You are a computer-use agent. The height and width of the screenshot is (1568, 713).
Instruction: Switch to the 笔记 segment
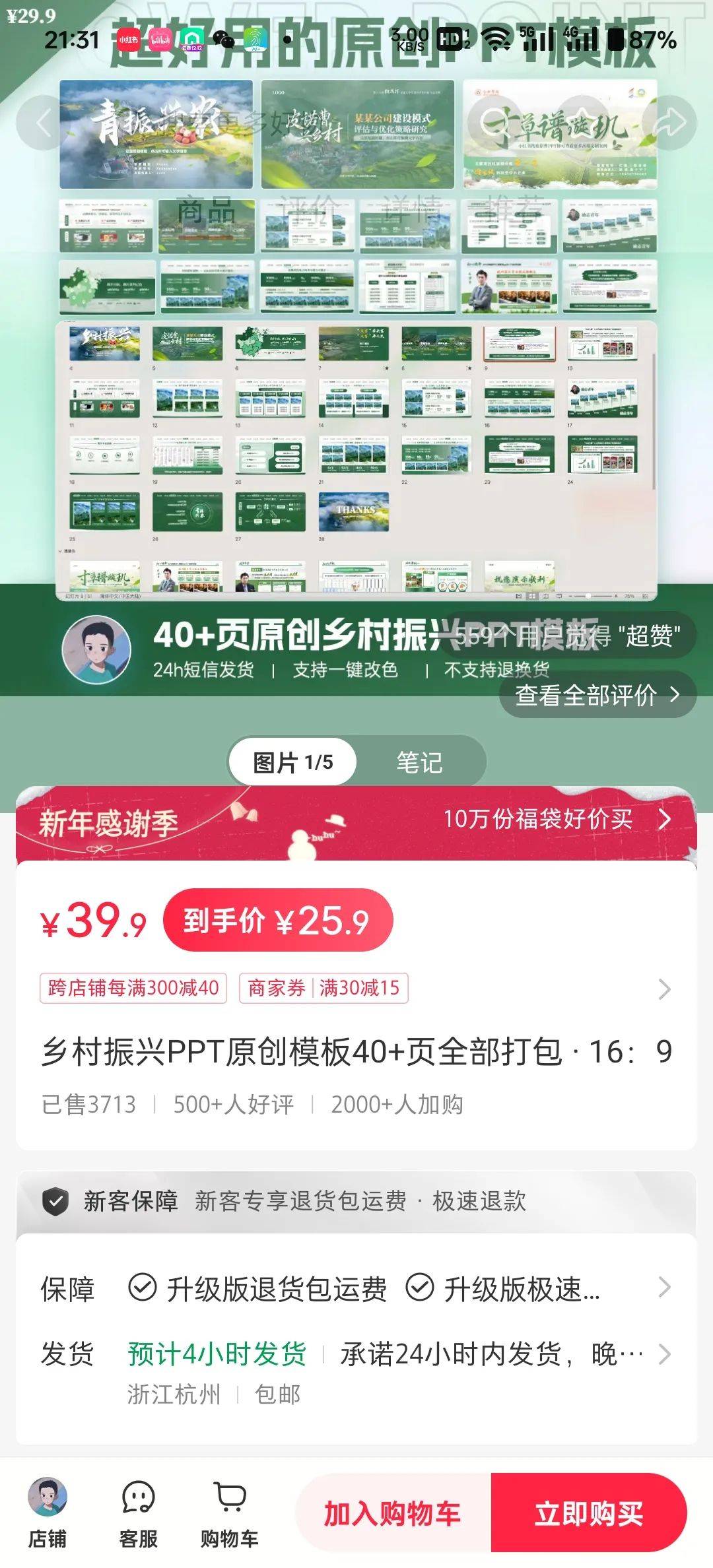[x=419, y=763]
